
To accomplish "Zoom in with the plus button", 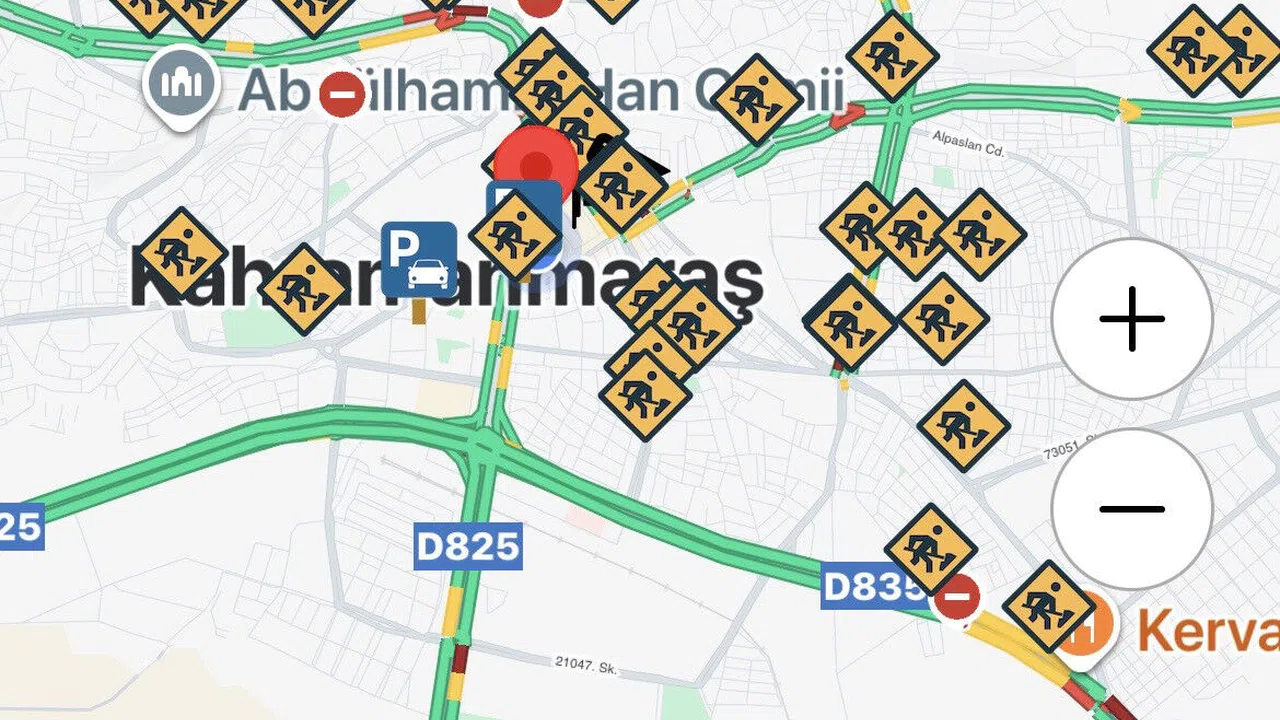I will (1132, 319).
